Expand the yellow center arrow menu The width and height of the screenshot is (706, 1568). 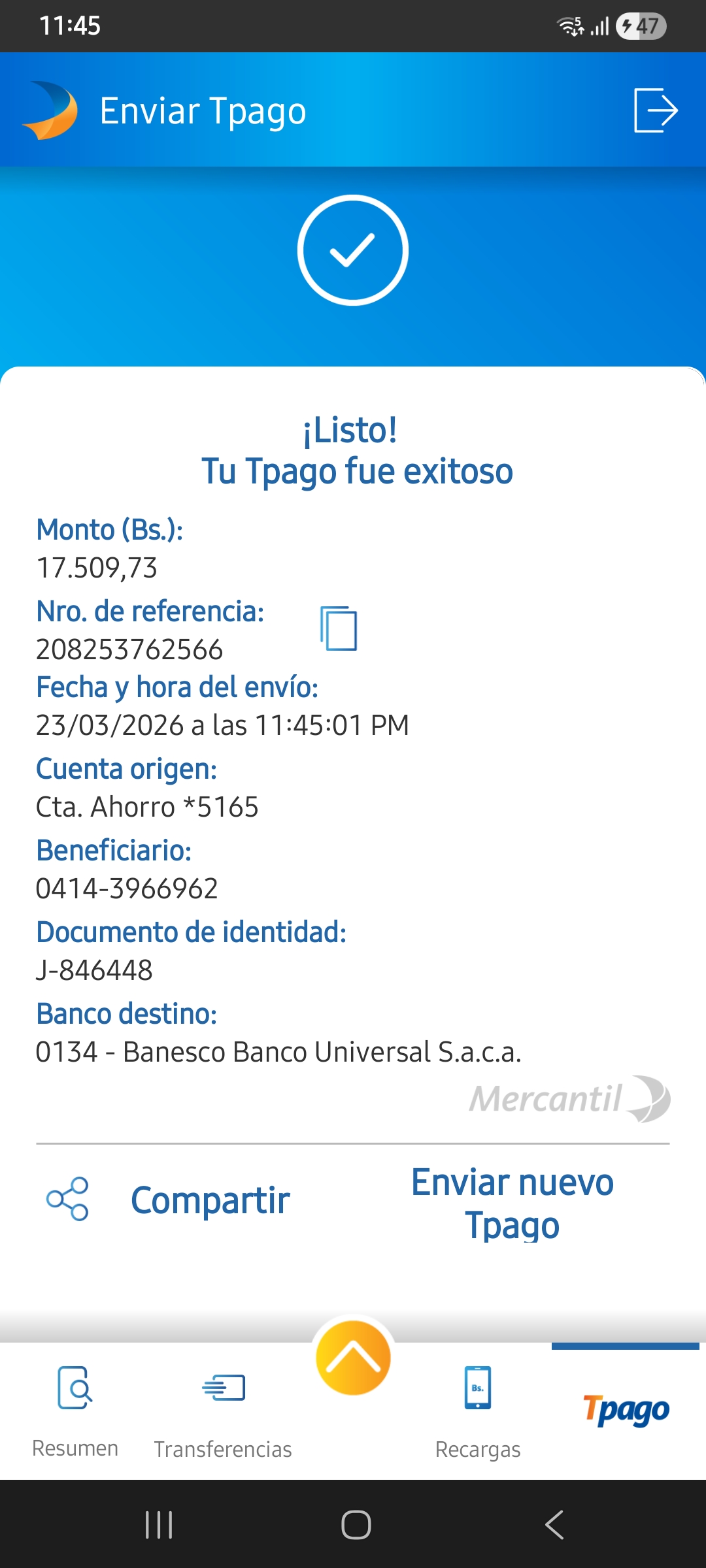pyautogui.click(x=353, y=1358)
